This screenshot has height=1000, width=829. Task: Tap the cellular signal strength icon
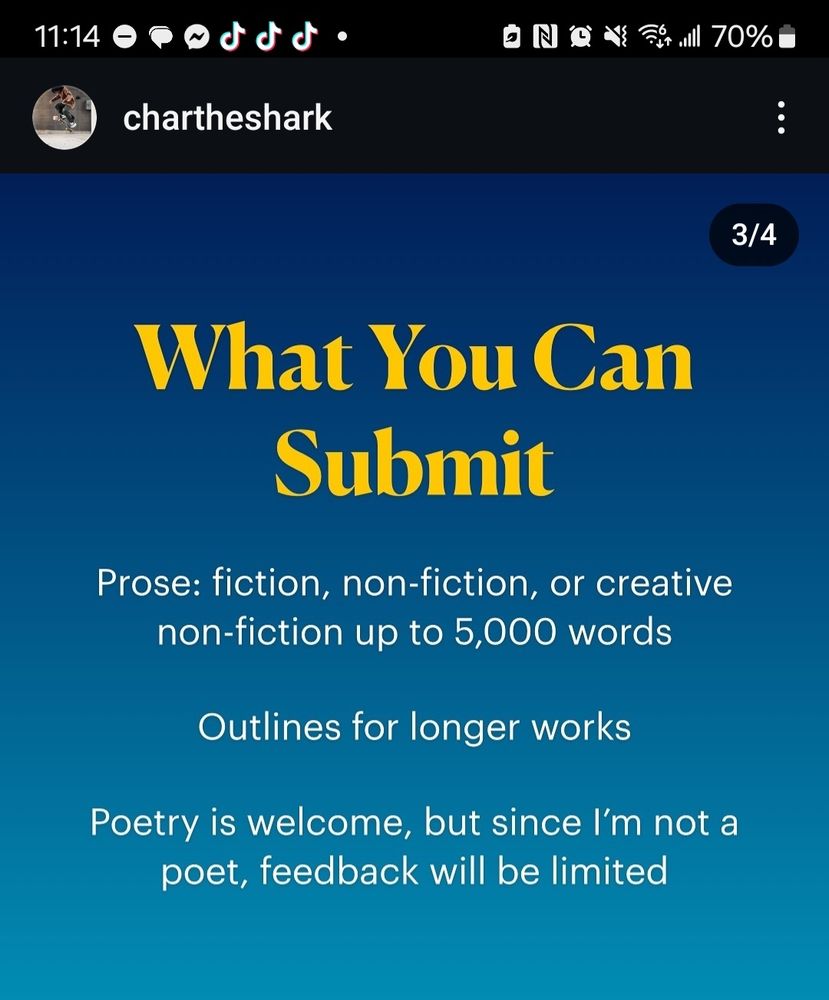(690, 35)
